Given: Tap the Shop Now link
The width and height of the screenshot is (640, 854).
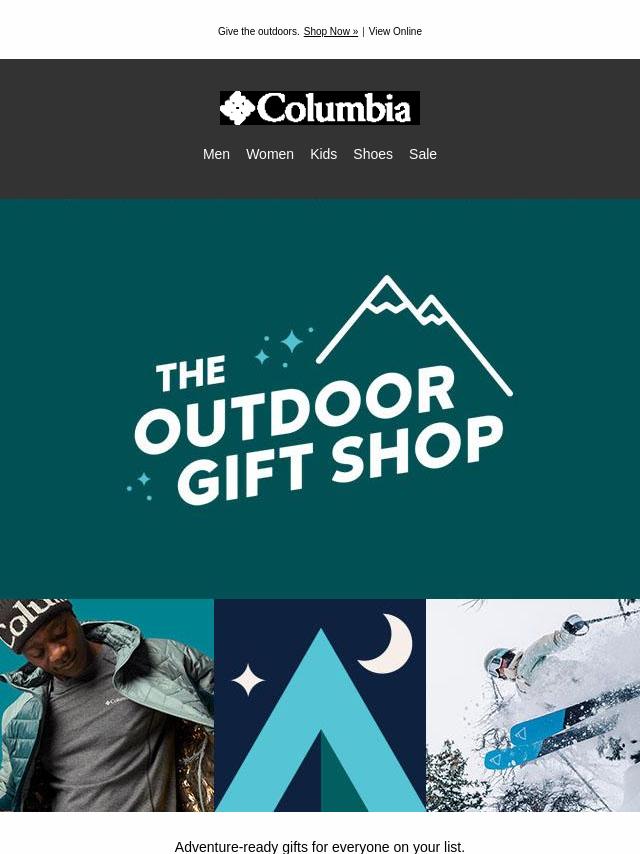Looking at the screenshot, I should pyautogui.click(x=330, y=32).
